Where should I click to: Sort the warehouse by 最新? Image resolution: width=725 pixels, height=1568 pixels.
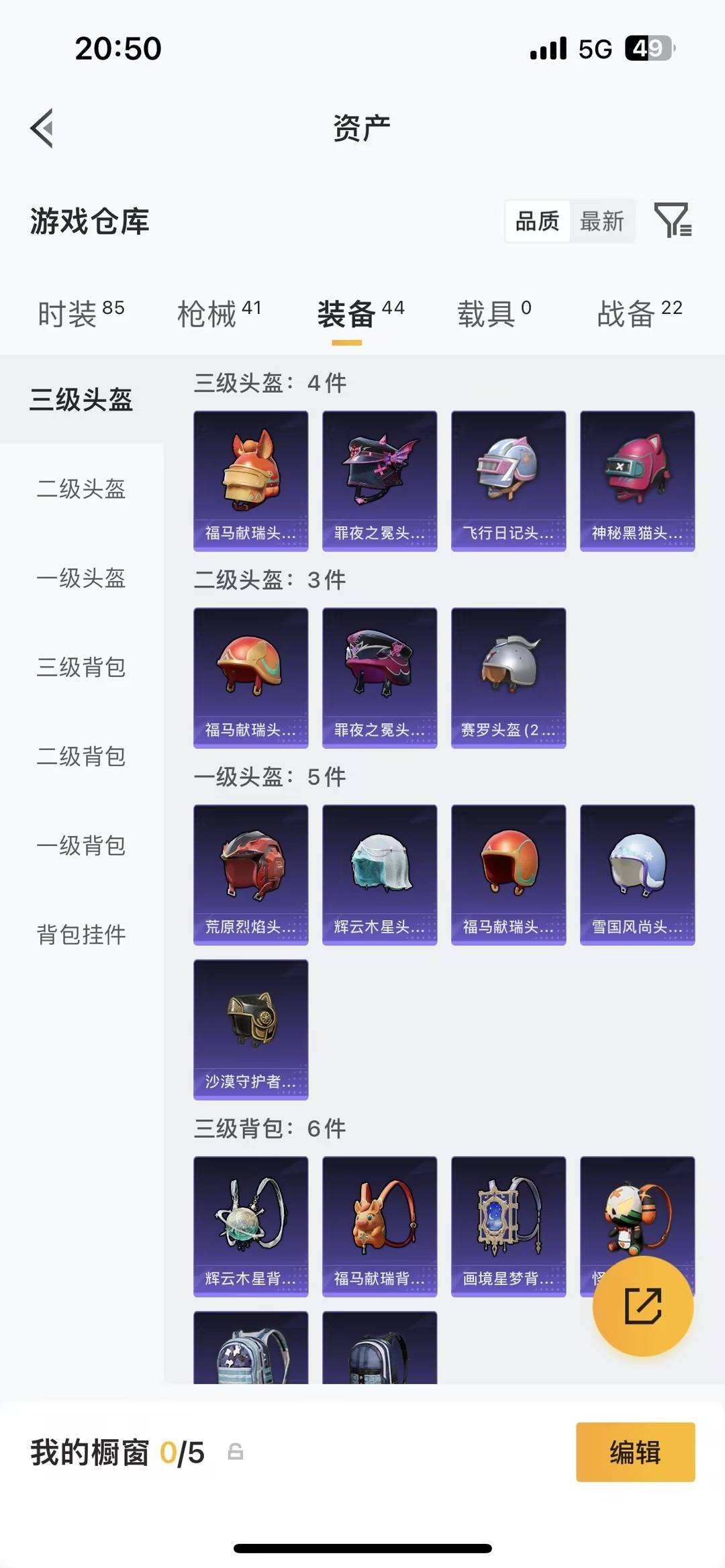[601, 221]
